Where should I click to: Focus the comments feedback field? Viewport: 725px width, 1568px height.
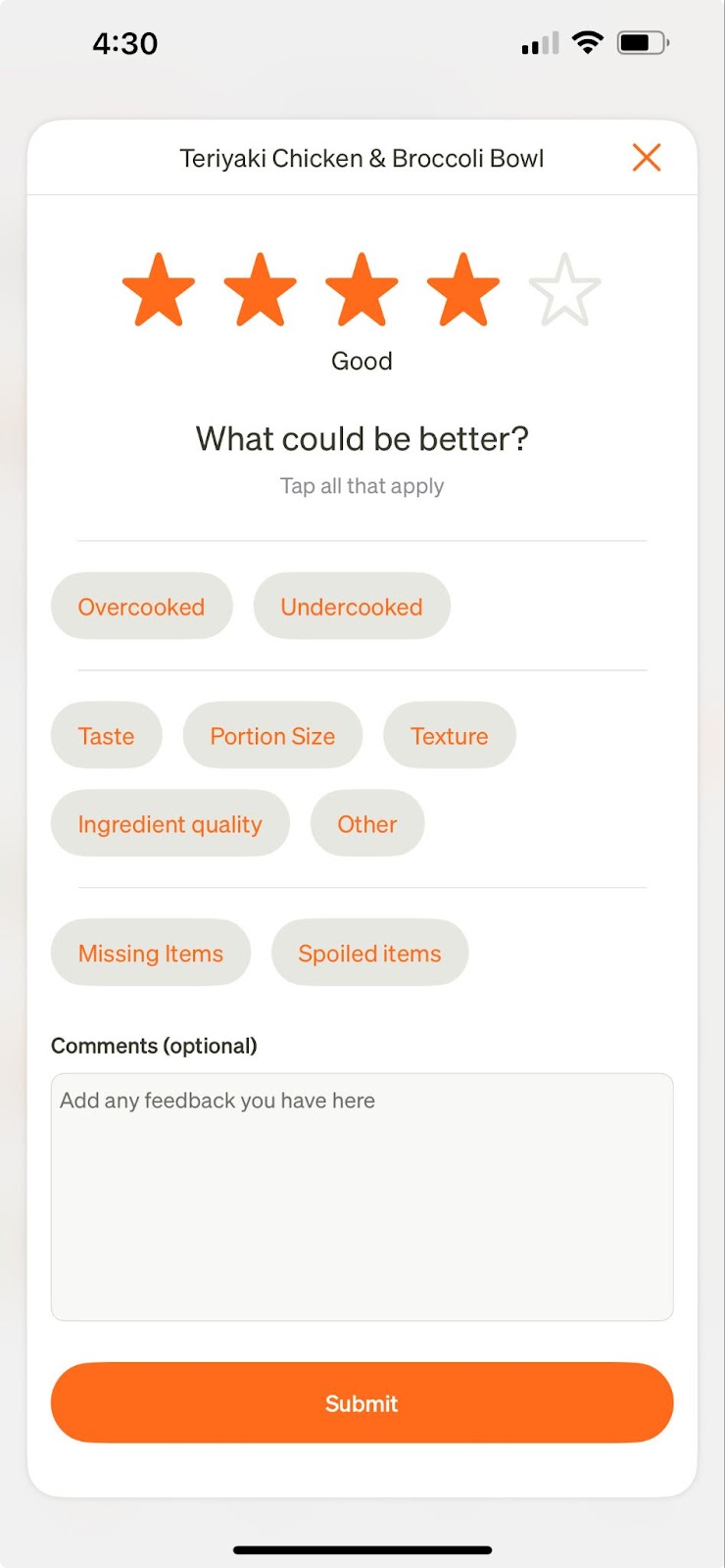(x=362, y=1198)
